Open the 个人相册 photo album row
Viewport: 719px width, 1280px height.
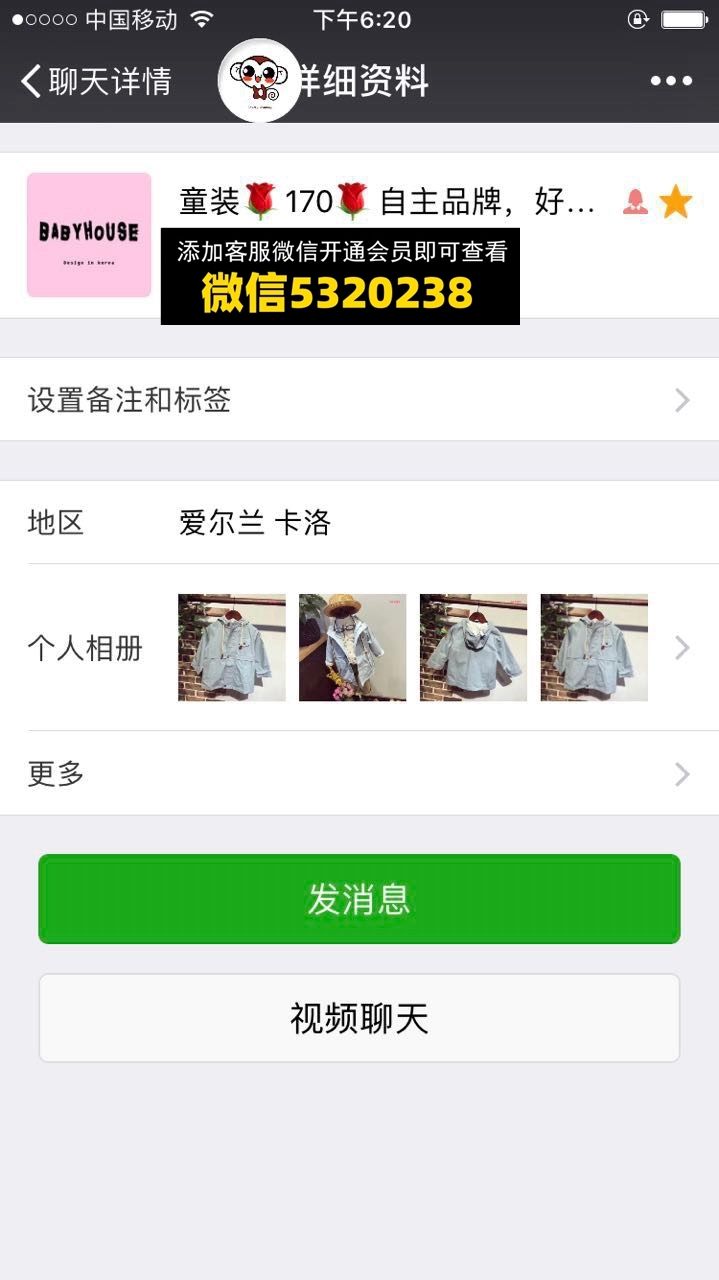point(359,648)
